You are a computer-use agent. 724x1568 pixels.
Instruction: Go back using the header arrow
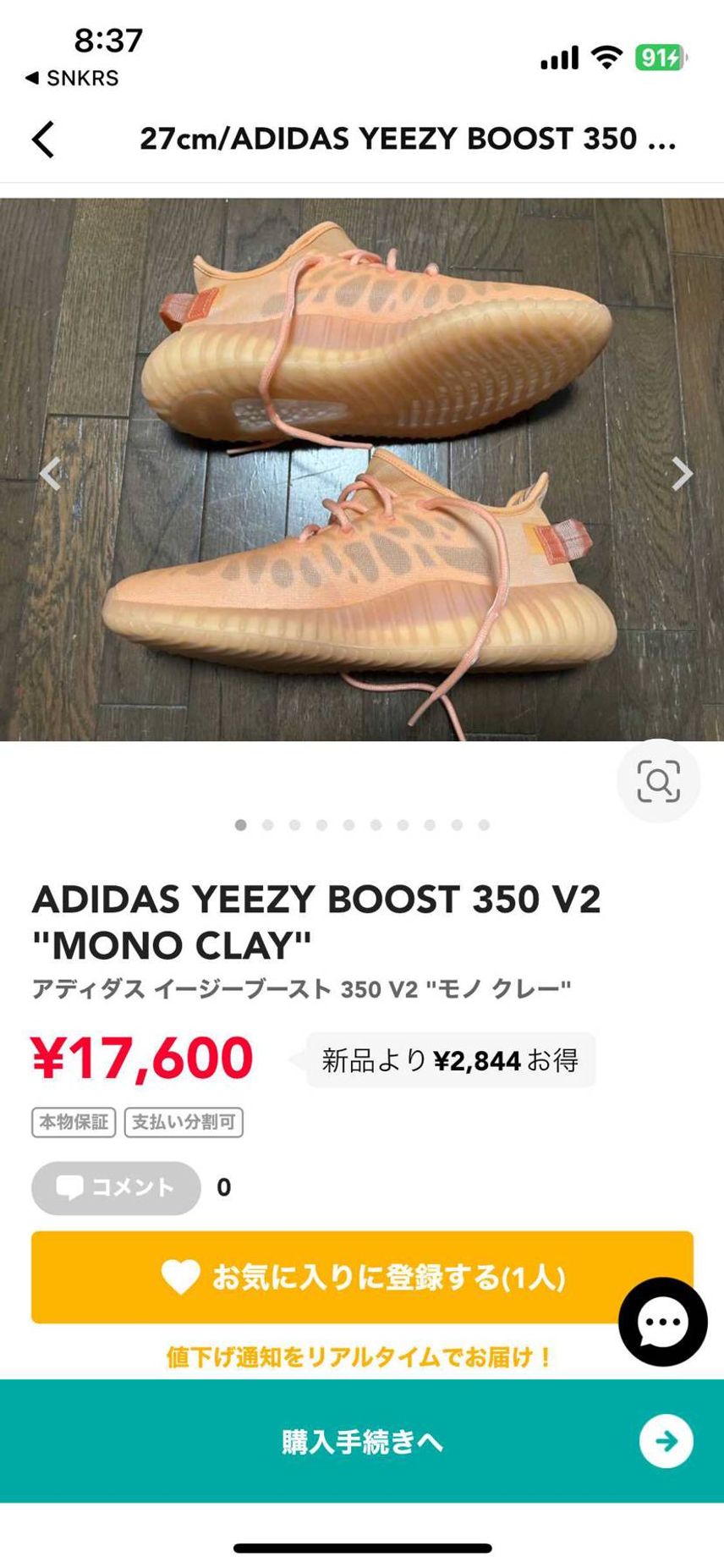[44, 140]
